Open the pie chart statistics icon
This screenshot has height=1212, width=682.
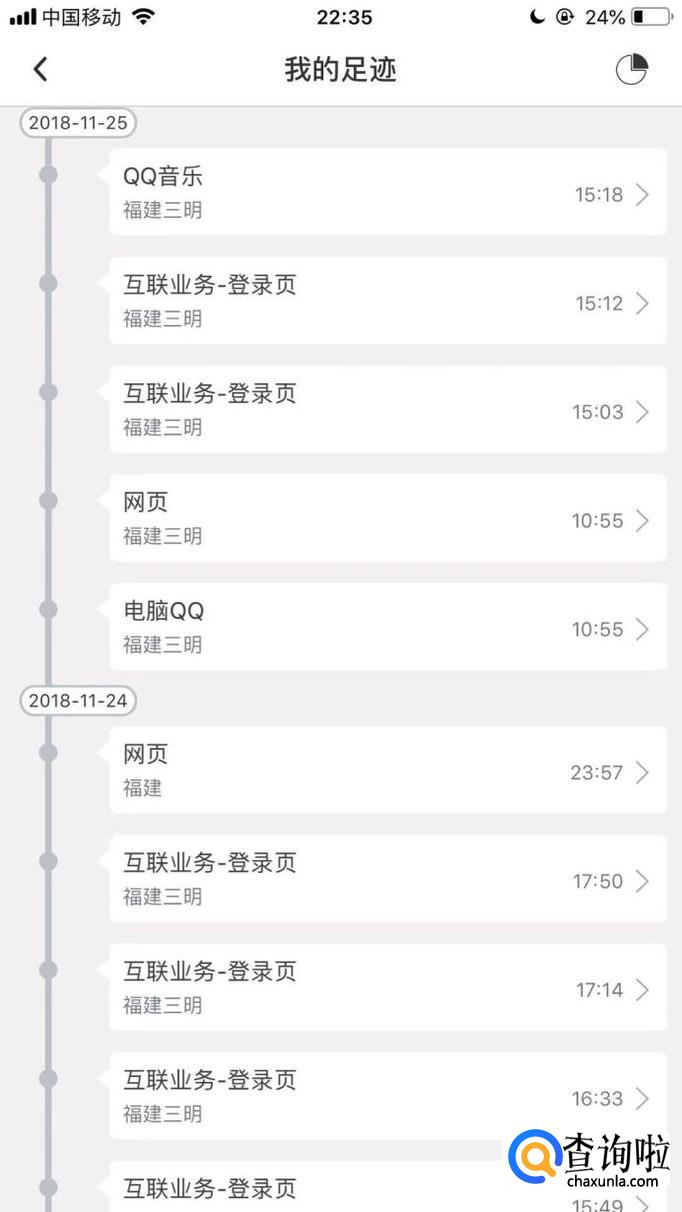click(631, 69)
